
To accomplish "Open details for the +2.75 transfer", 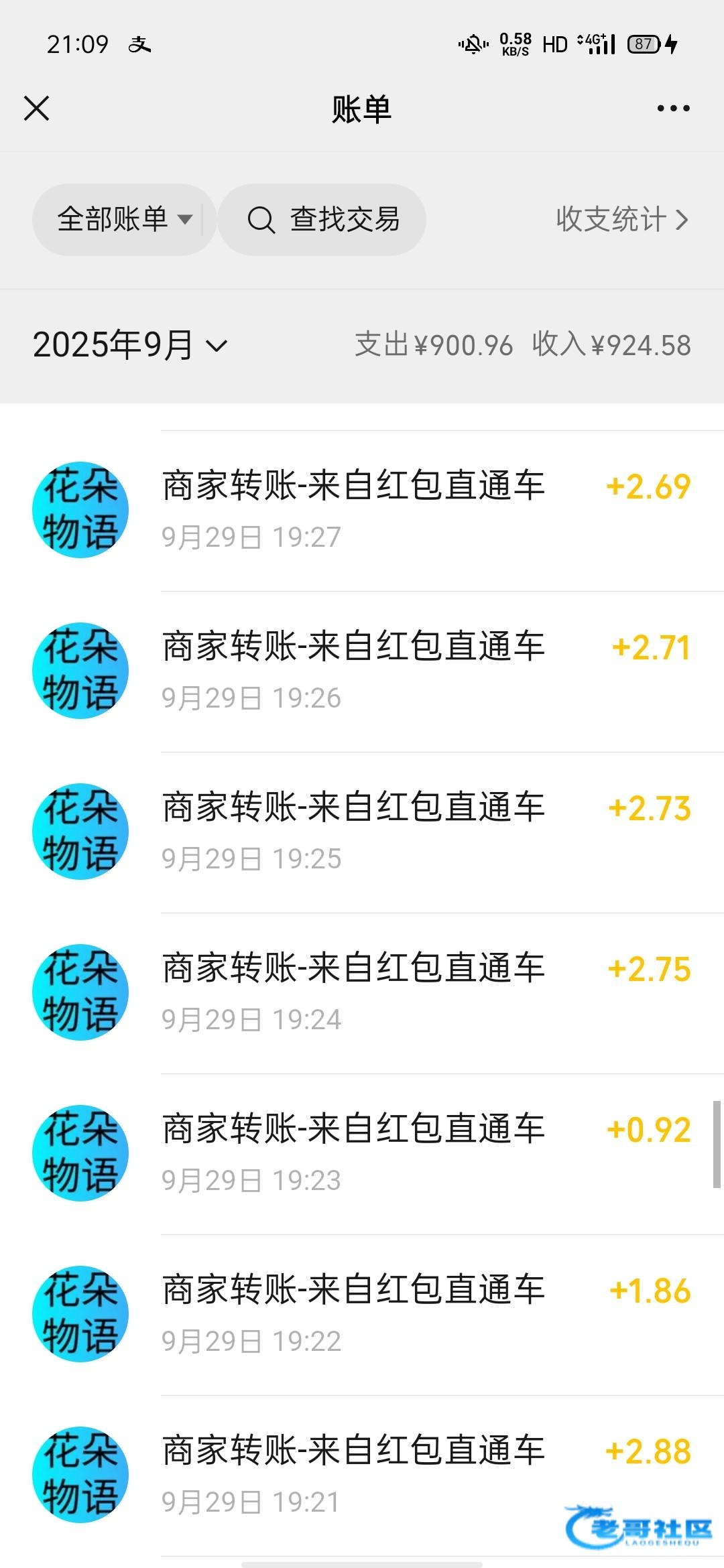I will tap(362, 993).
